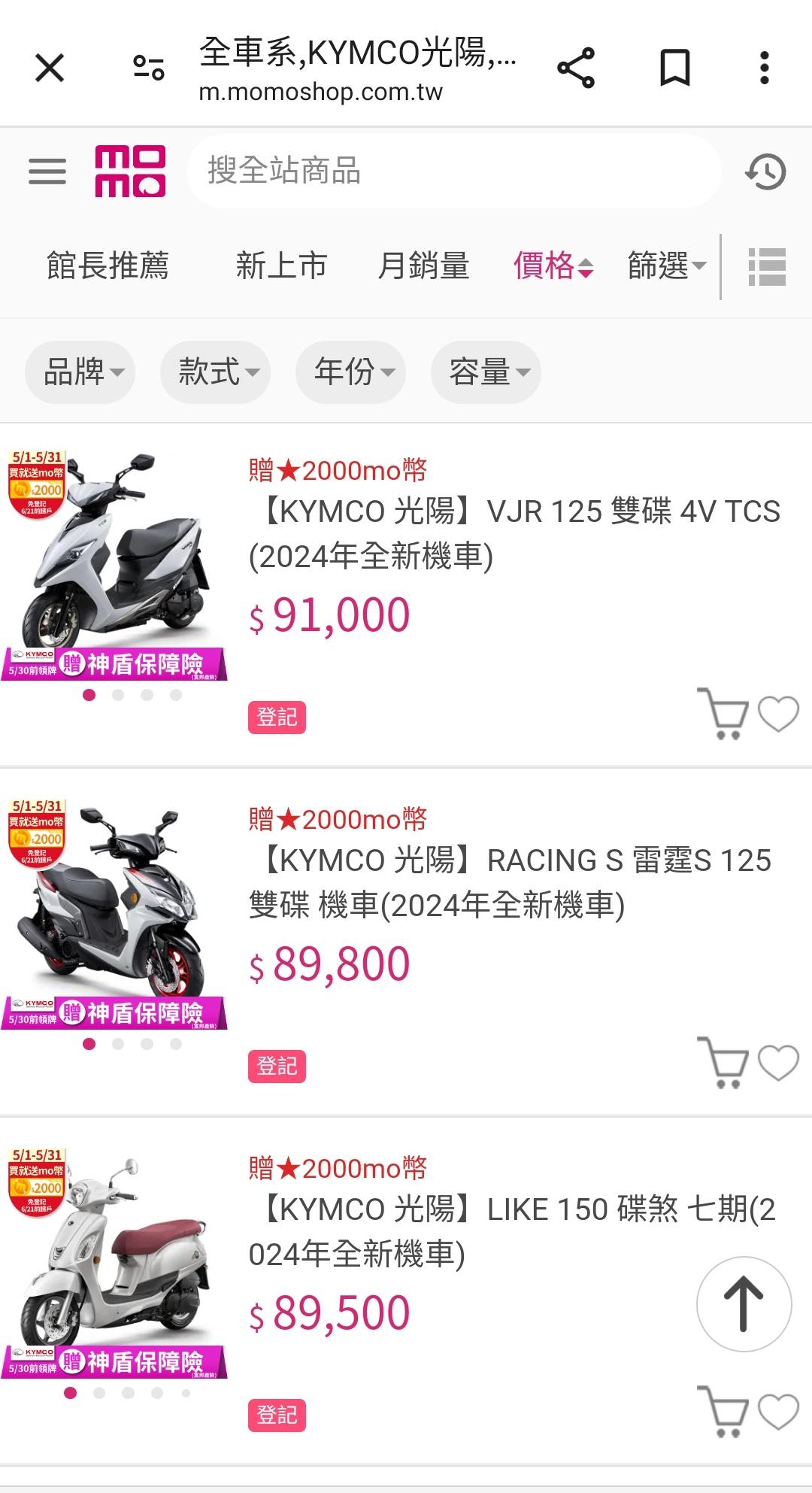Expand the 年份 filter chip
Viewport: 812px width, 1493px height.
(x=350, y=372)
